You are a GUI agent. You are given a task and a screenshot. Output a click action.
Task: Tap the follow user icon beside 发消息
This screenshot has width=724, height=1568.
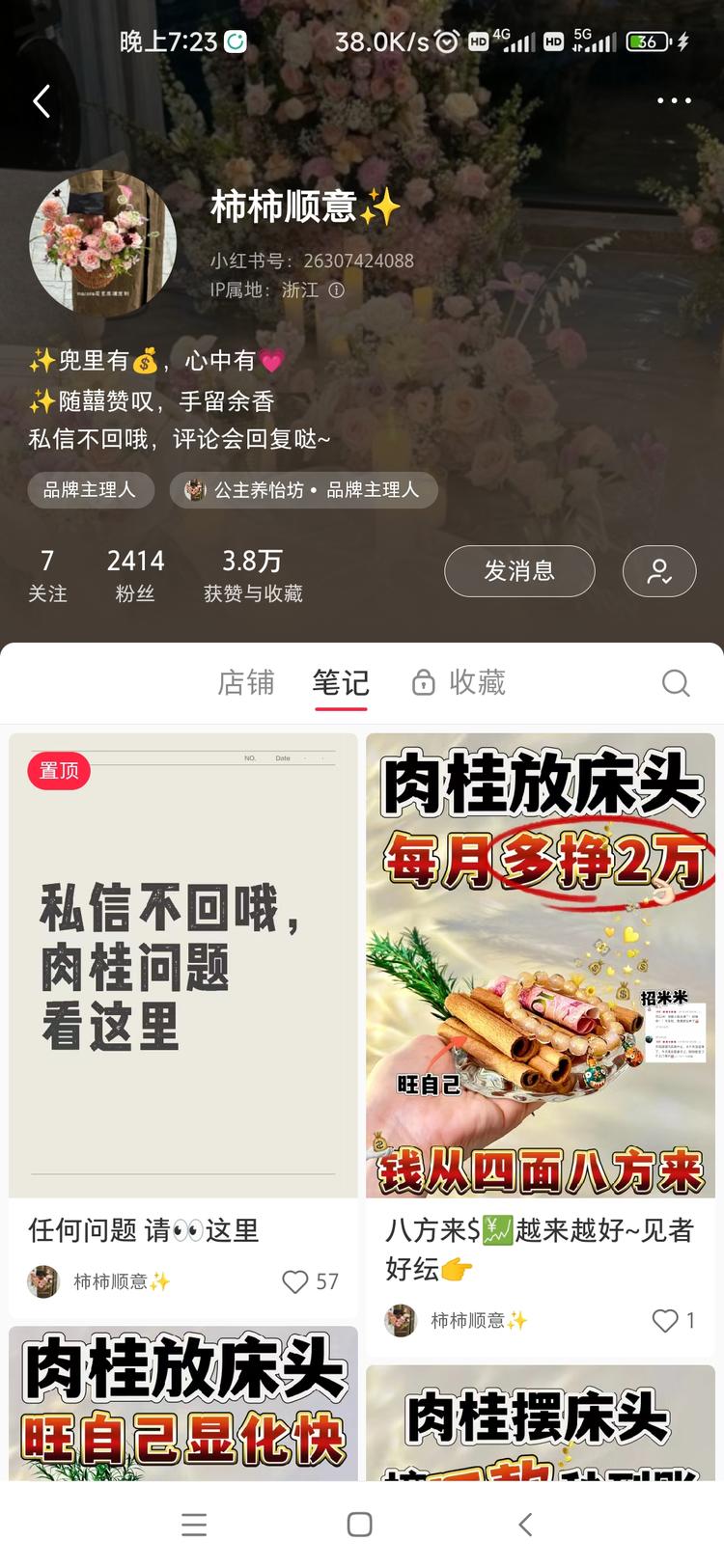coord(659,571)
